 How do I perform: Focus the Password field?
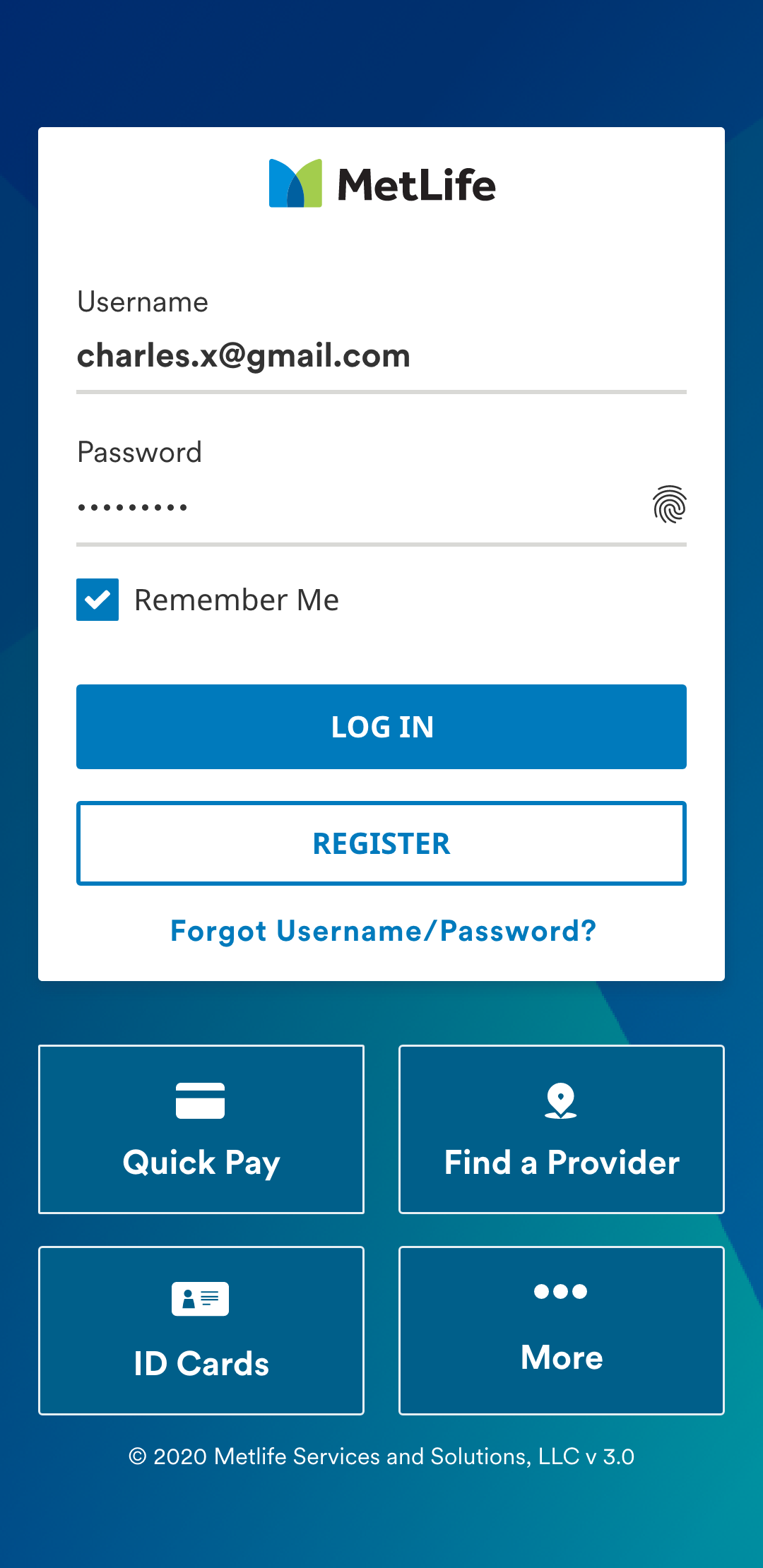[360, 507]
